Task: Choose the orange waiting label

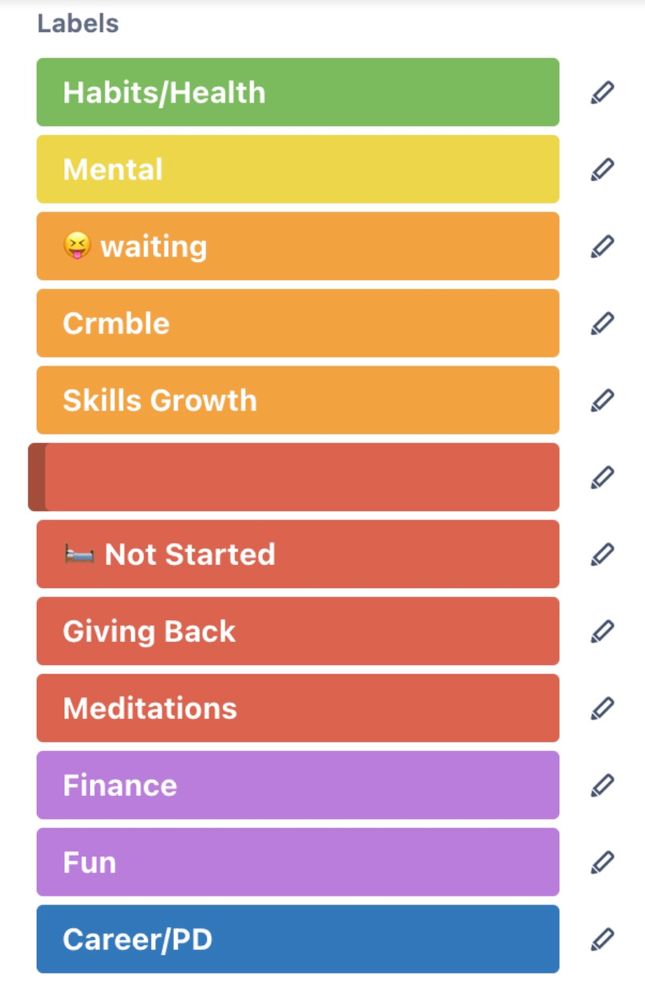Action: 297,246
